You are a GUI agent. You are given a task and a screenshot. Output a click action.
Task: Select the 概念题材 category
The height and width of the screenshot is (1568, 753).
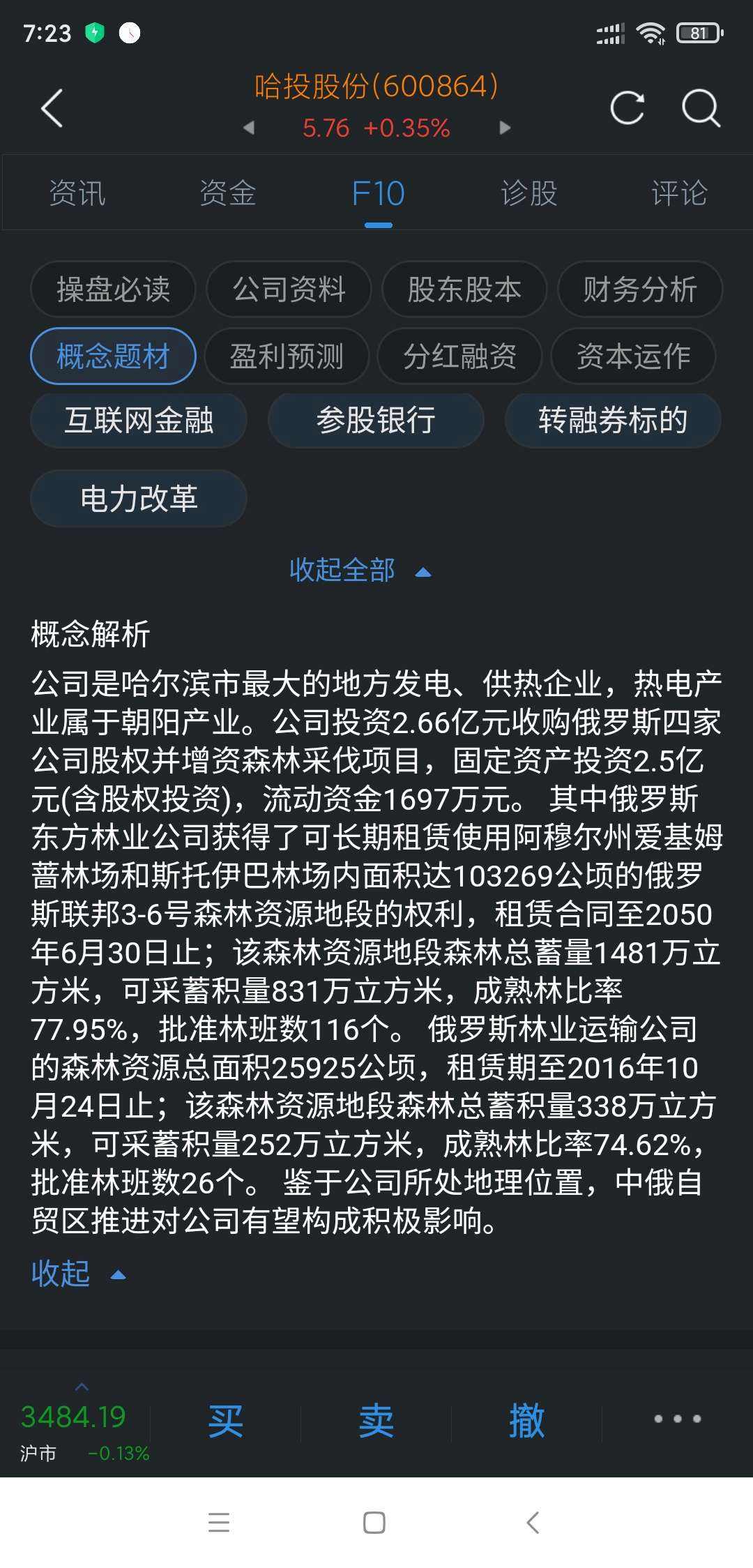(x=113, y=356)
